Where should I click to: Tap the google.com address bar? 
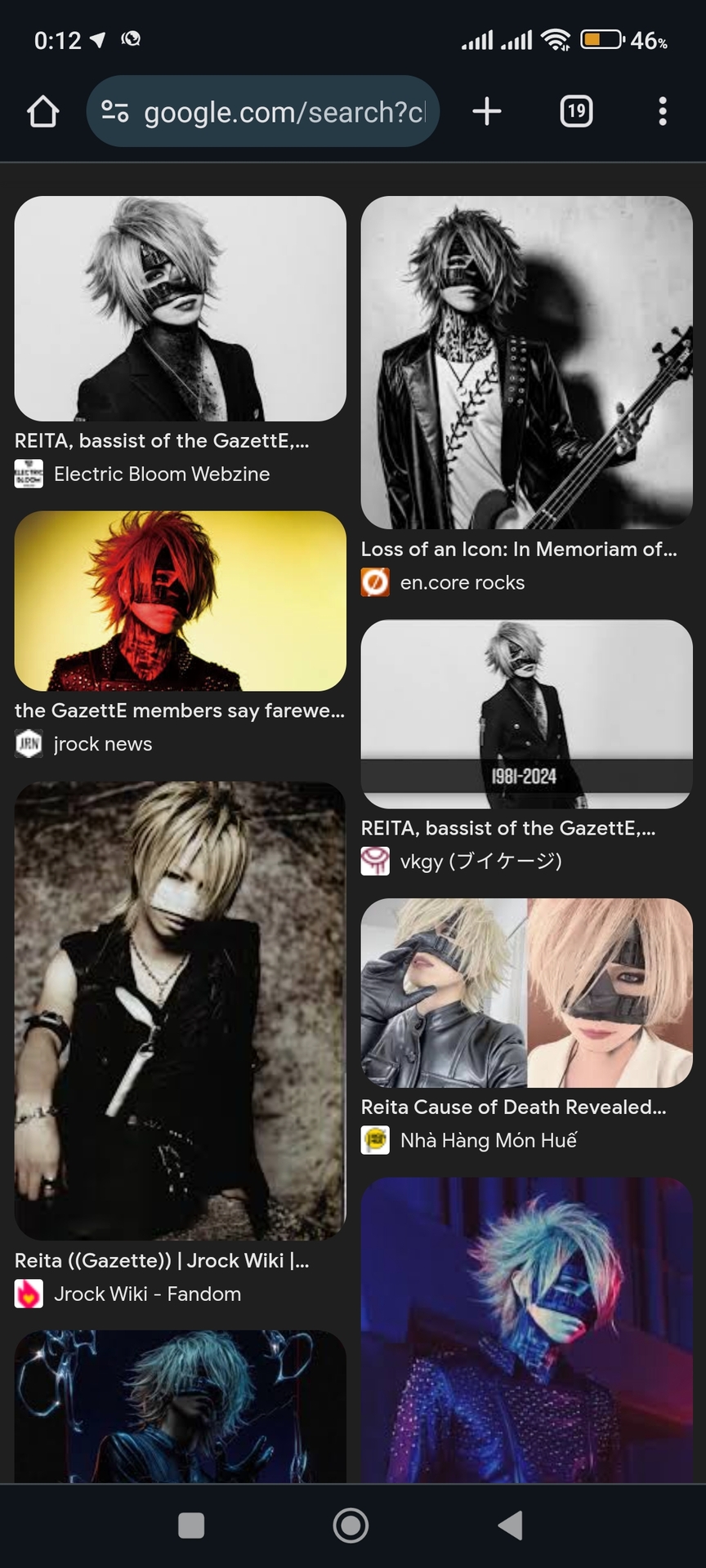(x=263, y=112)
